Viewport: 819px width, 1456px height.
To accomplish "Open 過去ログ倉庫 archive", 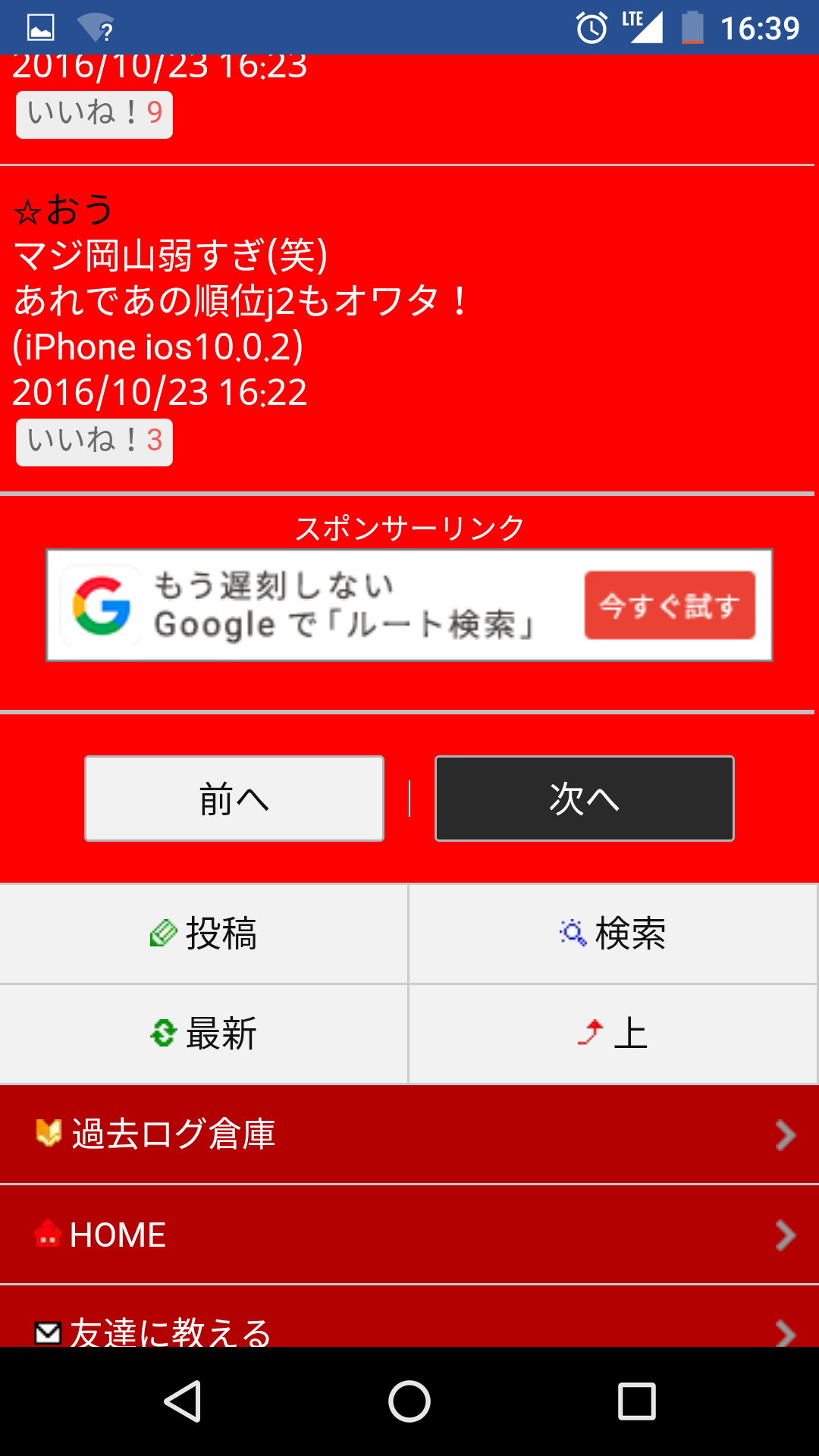I will tap(409, 1134).
